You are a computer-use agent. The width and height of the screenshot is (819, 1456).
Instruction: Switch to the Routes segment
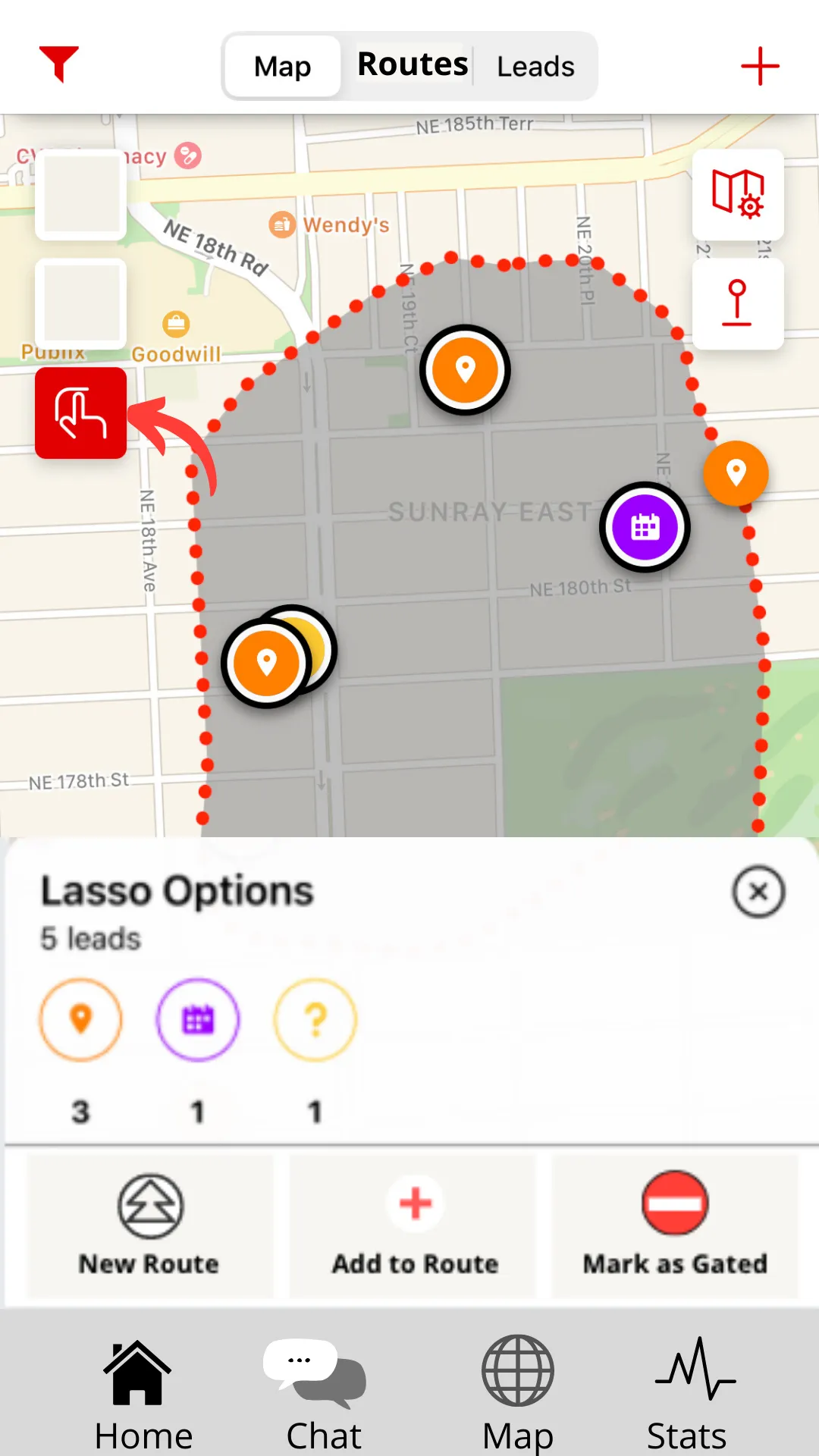click(x=413, y=65)
